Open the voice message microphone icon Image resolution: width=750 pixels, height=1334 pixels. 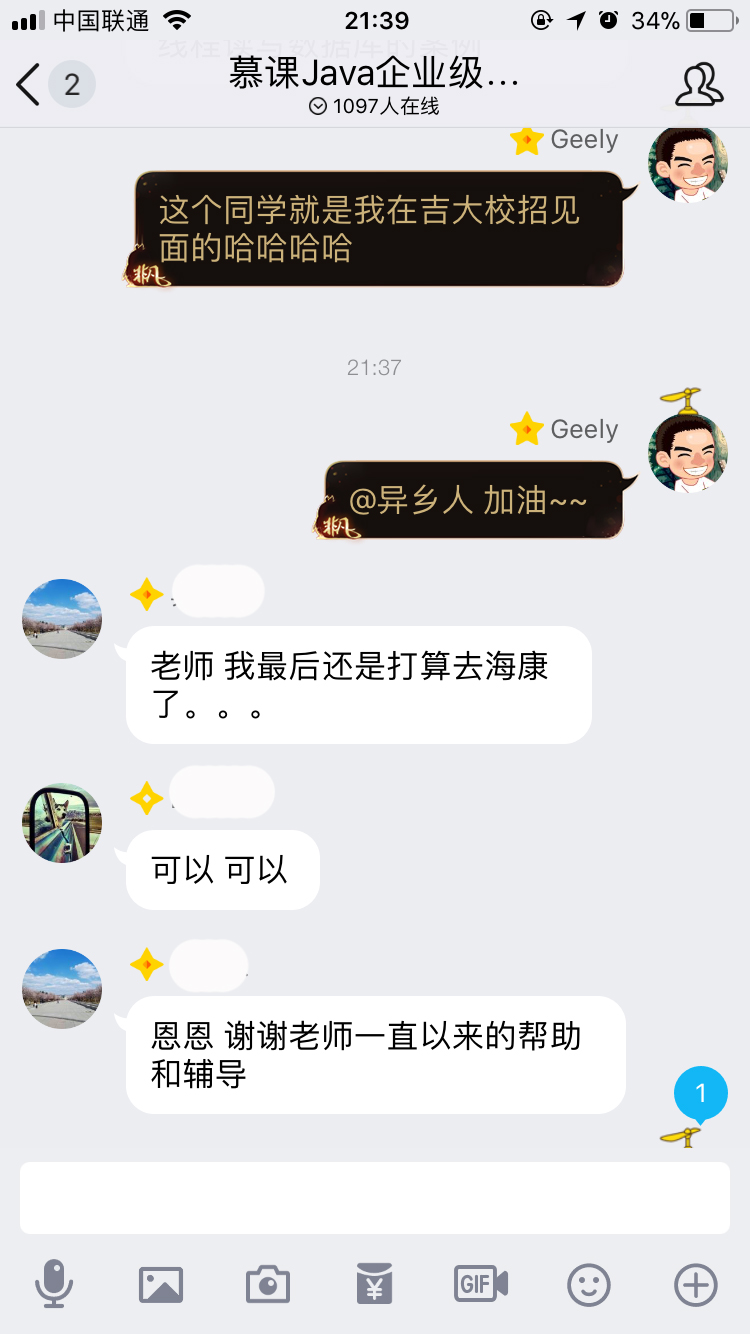click(57, 1285)
